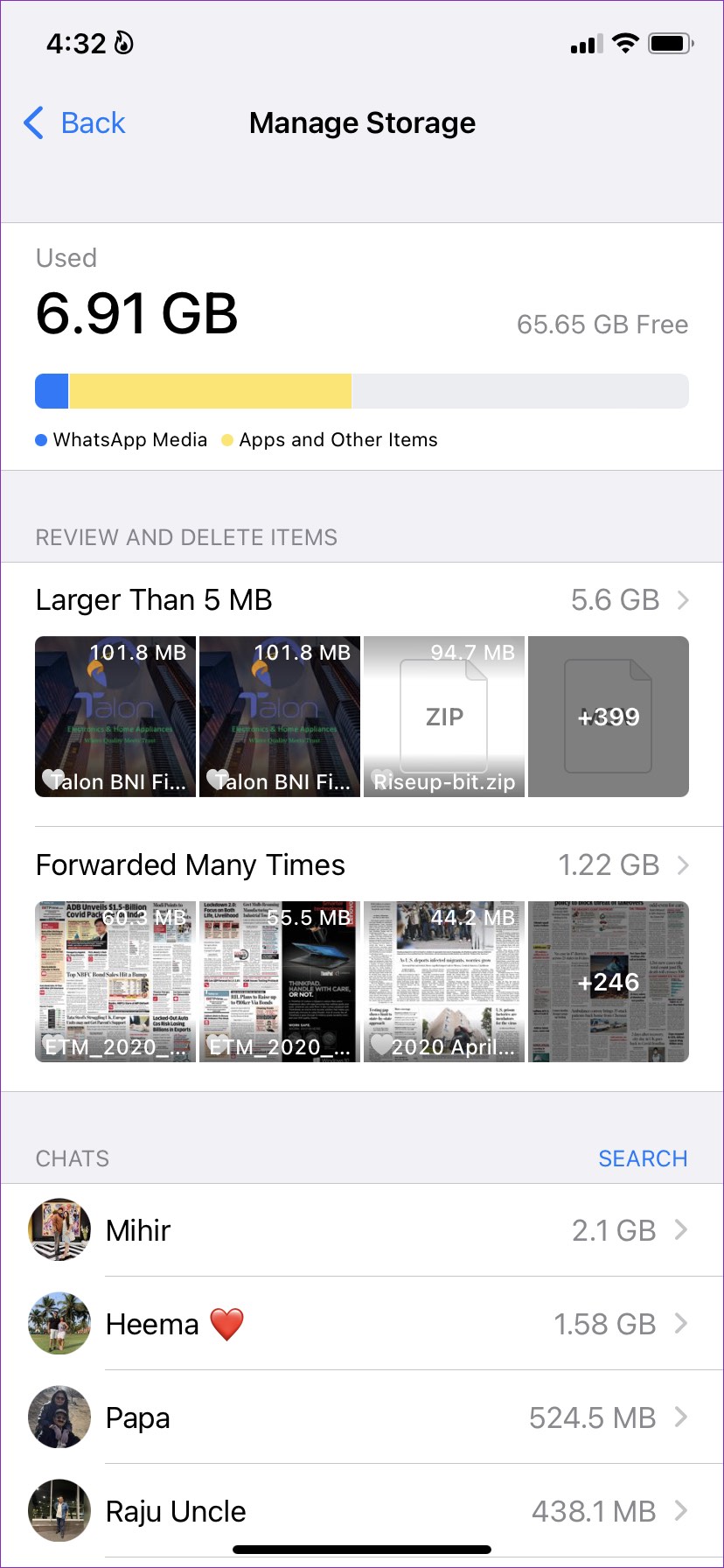Go back to the previous screen
Viewport: 724px width, 1568px height.
pos(75,123)
